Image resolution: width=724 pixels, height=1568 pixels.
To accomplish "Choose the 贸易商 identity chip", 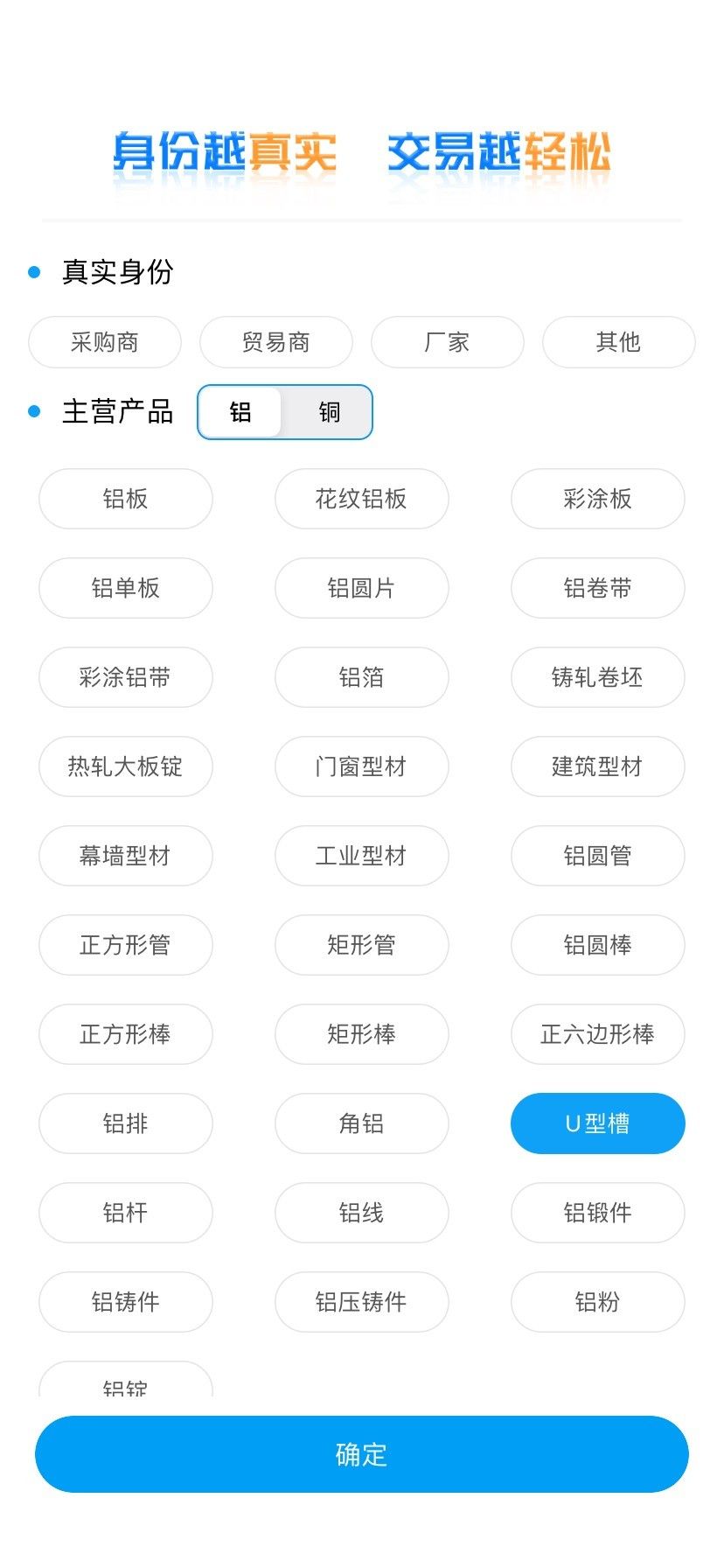I will [276, 342].
